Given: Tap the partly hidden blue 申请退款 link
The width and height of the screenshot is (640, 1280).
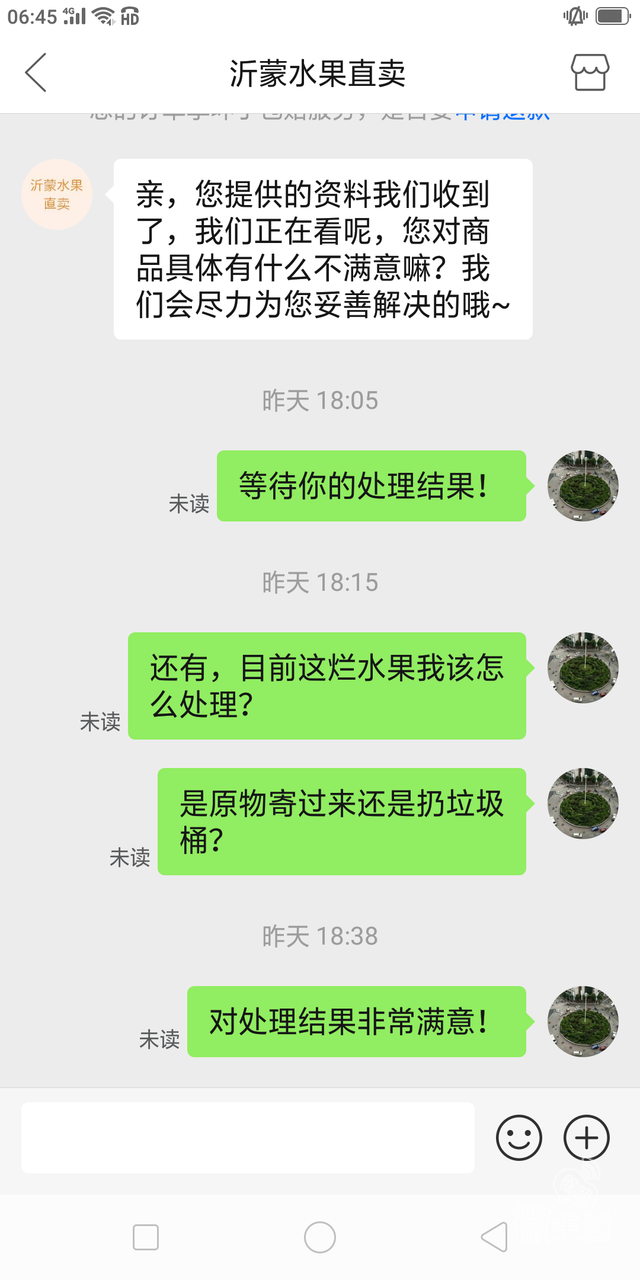Looking at the screenshot, I should point(503,115).
